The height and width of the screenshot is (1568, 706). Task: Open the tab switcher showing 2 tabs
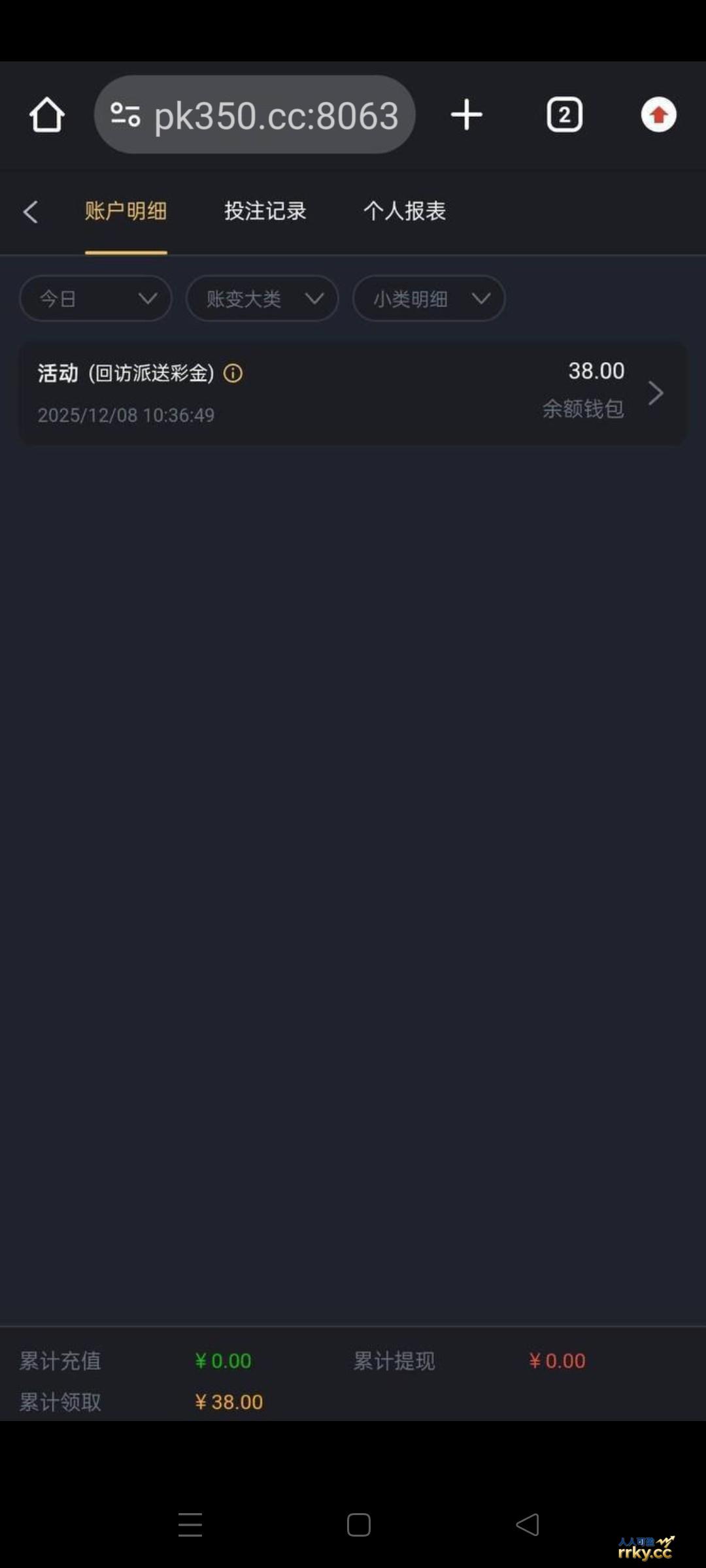coord(564,115)
